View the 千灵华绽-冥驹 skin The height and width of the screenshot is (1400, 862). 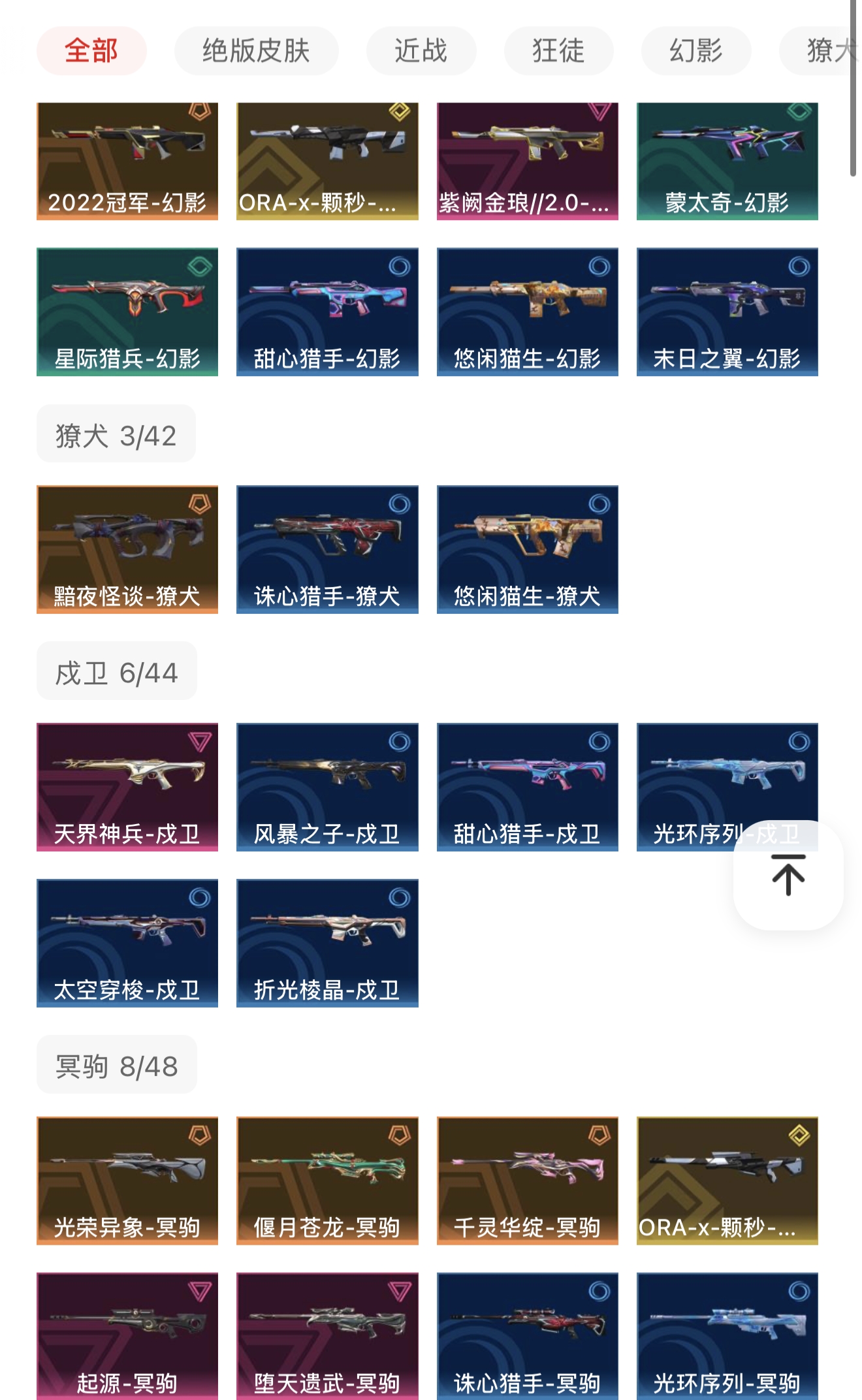(x=527, y=1181)
